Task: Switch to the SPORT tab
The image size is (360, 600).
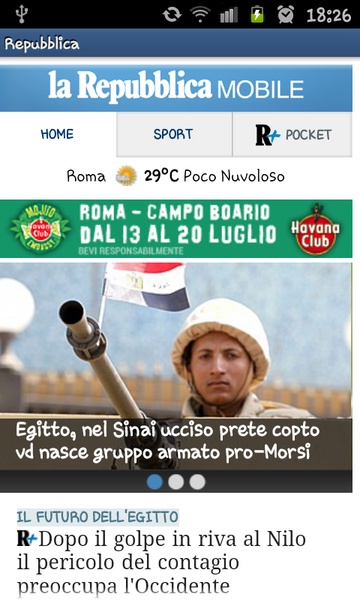Action: click(x=174, y=134)
